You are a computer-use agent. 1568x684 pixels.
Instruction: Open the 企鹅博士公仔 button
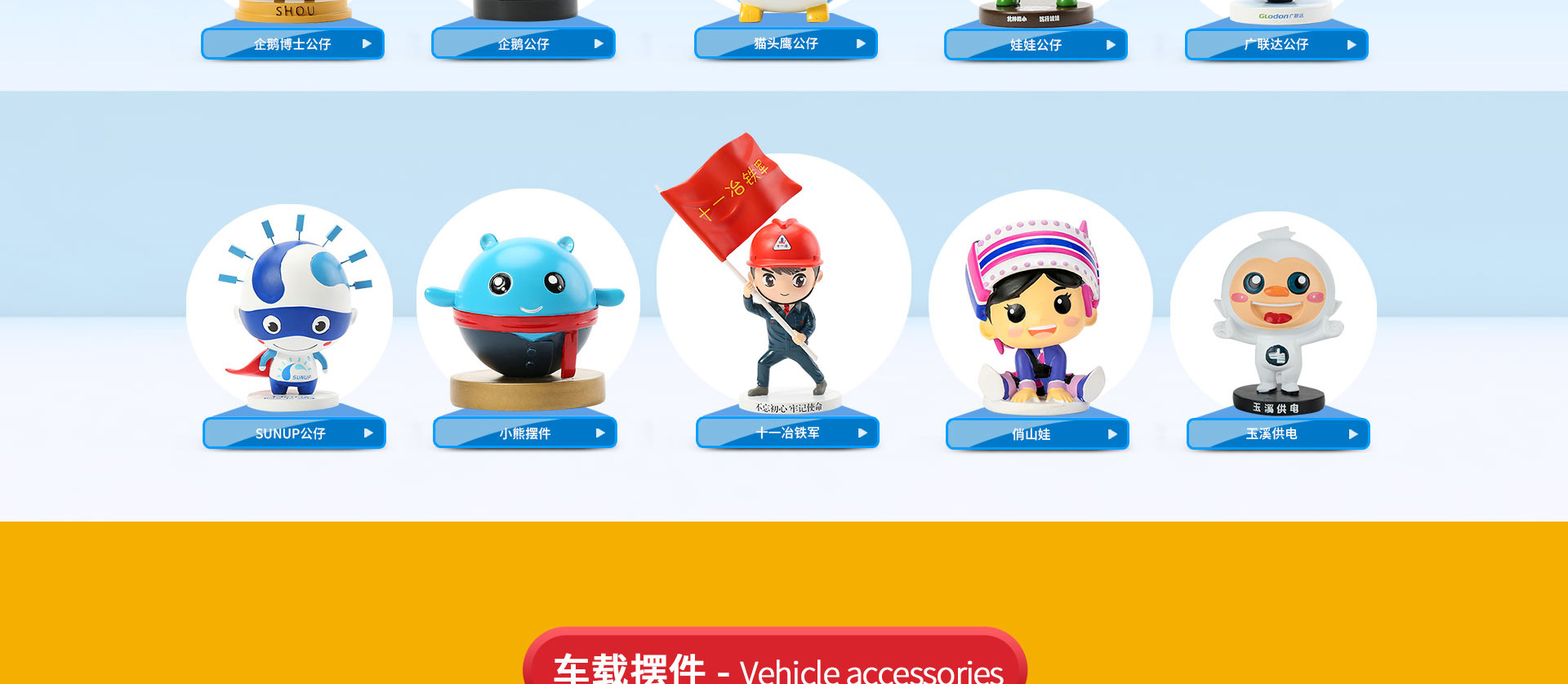[292, 44]
